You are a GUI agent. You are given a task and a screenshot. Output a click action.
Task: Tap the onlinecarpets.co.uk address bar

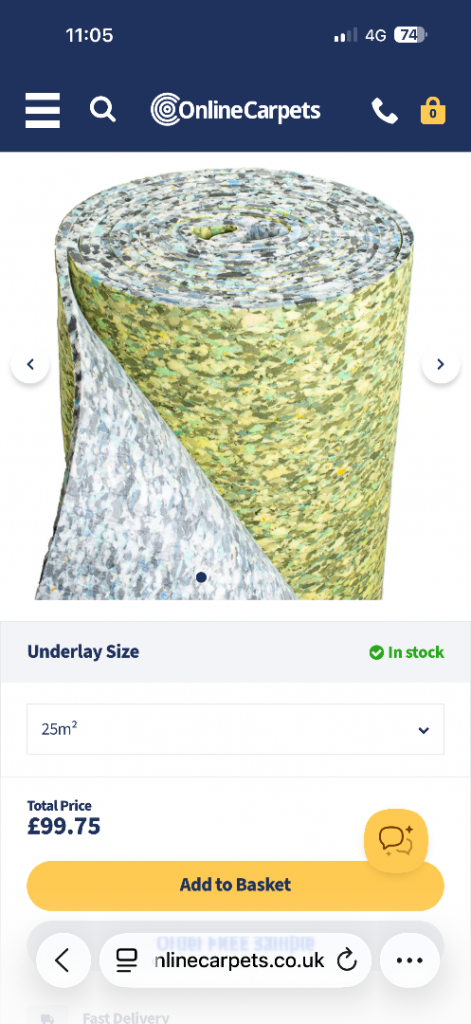(x=235, y=960)
